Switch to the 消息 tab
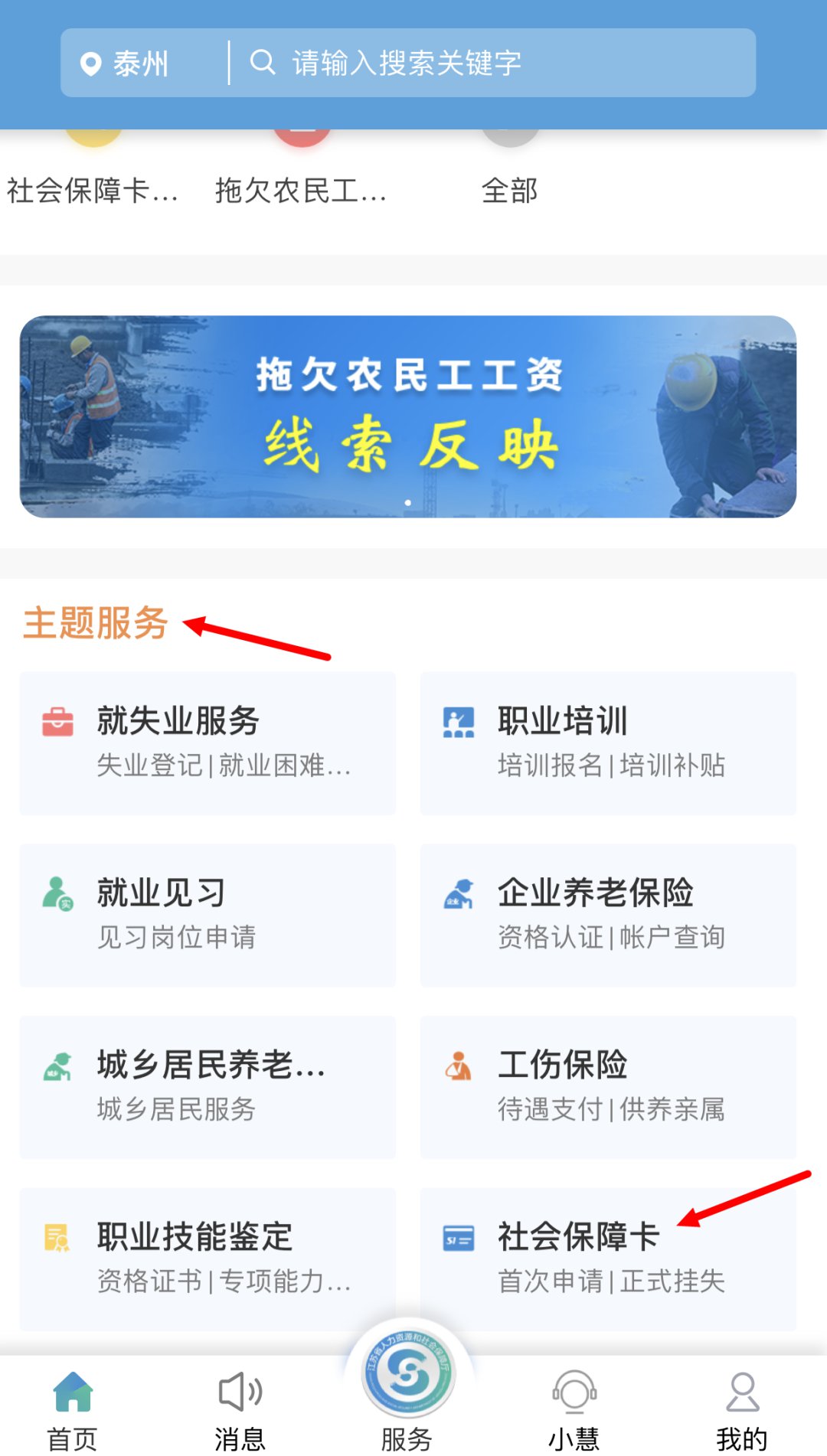Image resolution: width=827 pixels, height=1456 pixels. click(x=240, y=1410)
